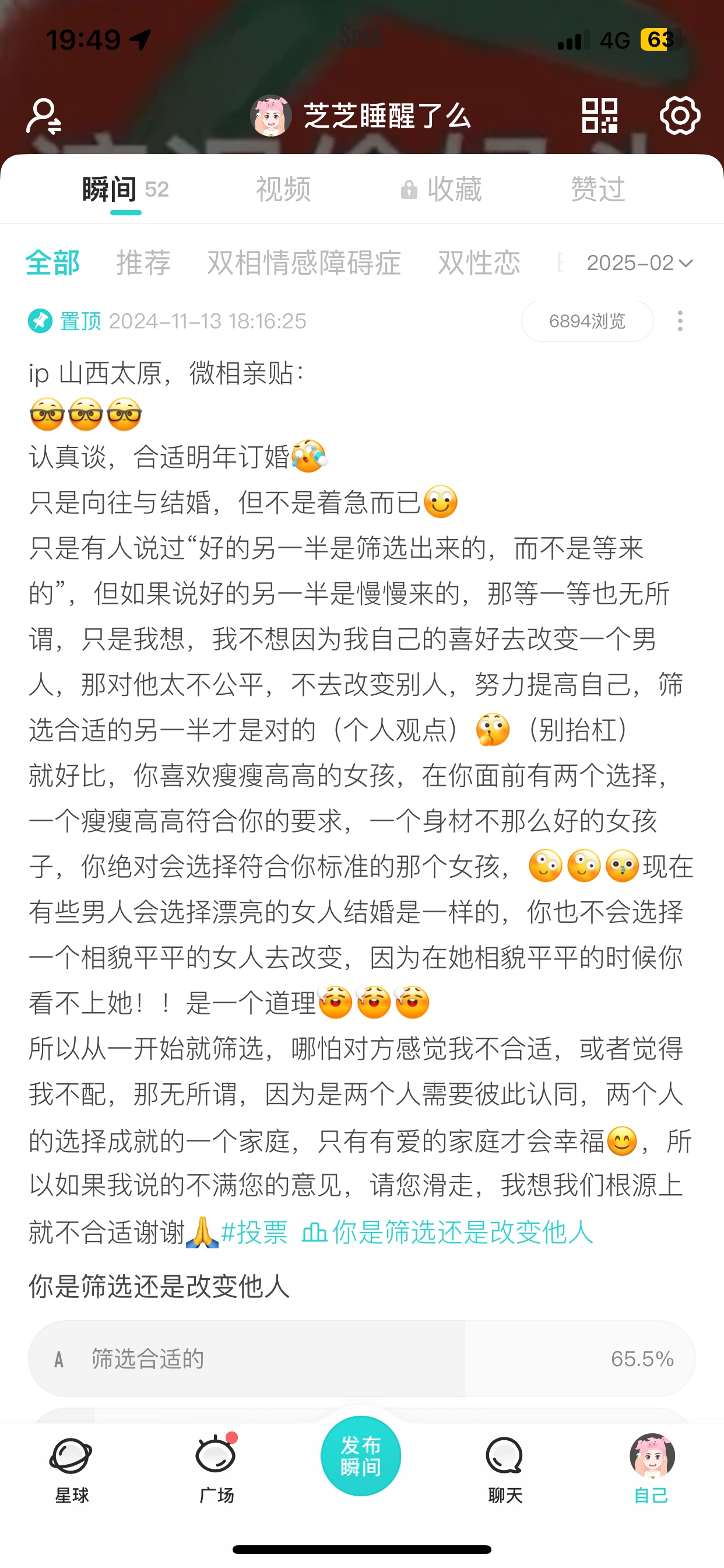Select the 推荐 filter
724x1568 pixels.
pyautogui.click(x=143, y=263)
